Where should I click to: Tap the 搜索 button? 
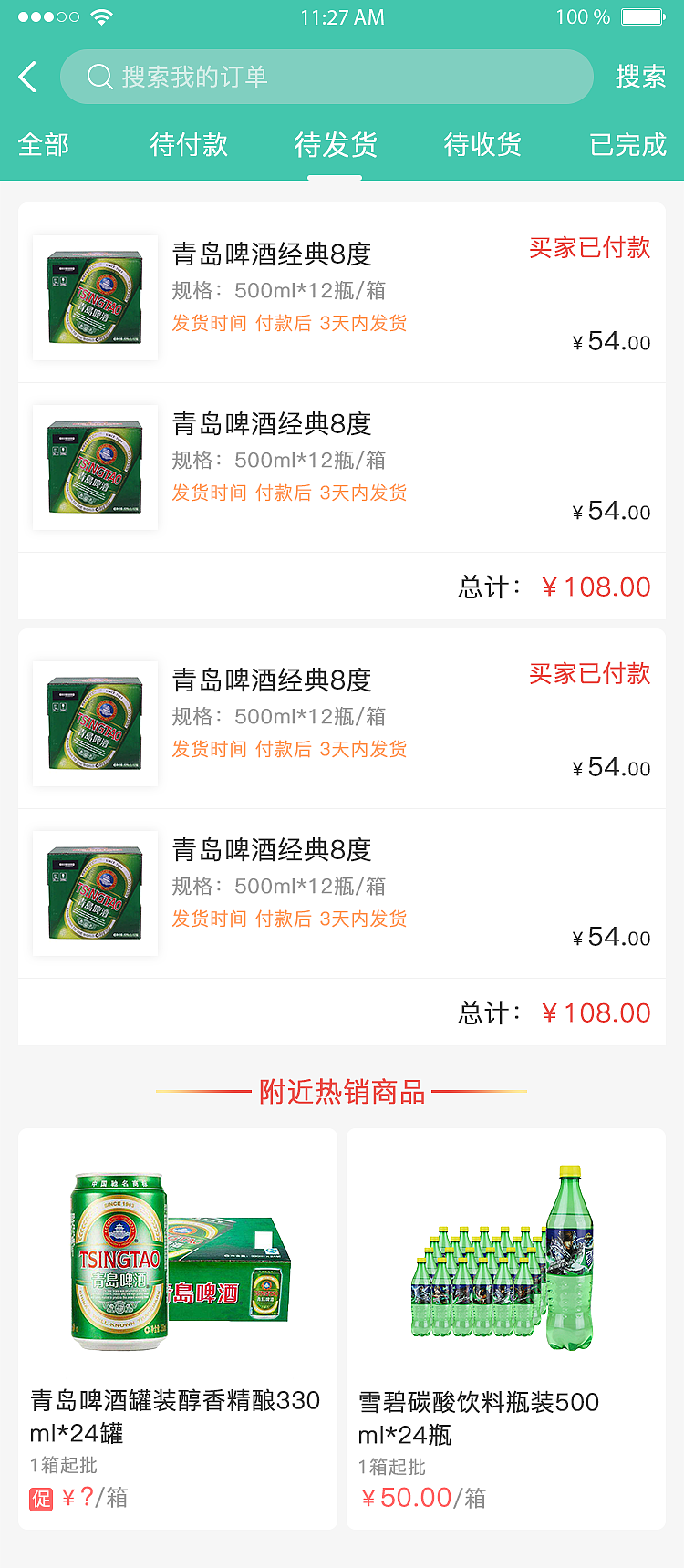click(641, 77)
